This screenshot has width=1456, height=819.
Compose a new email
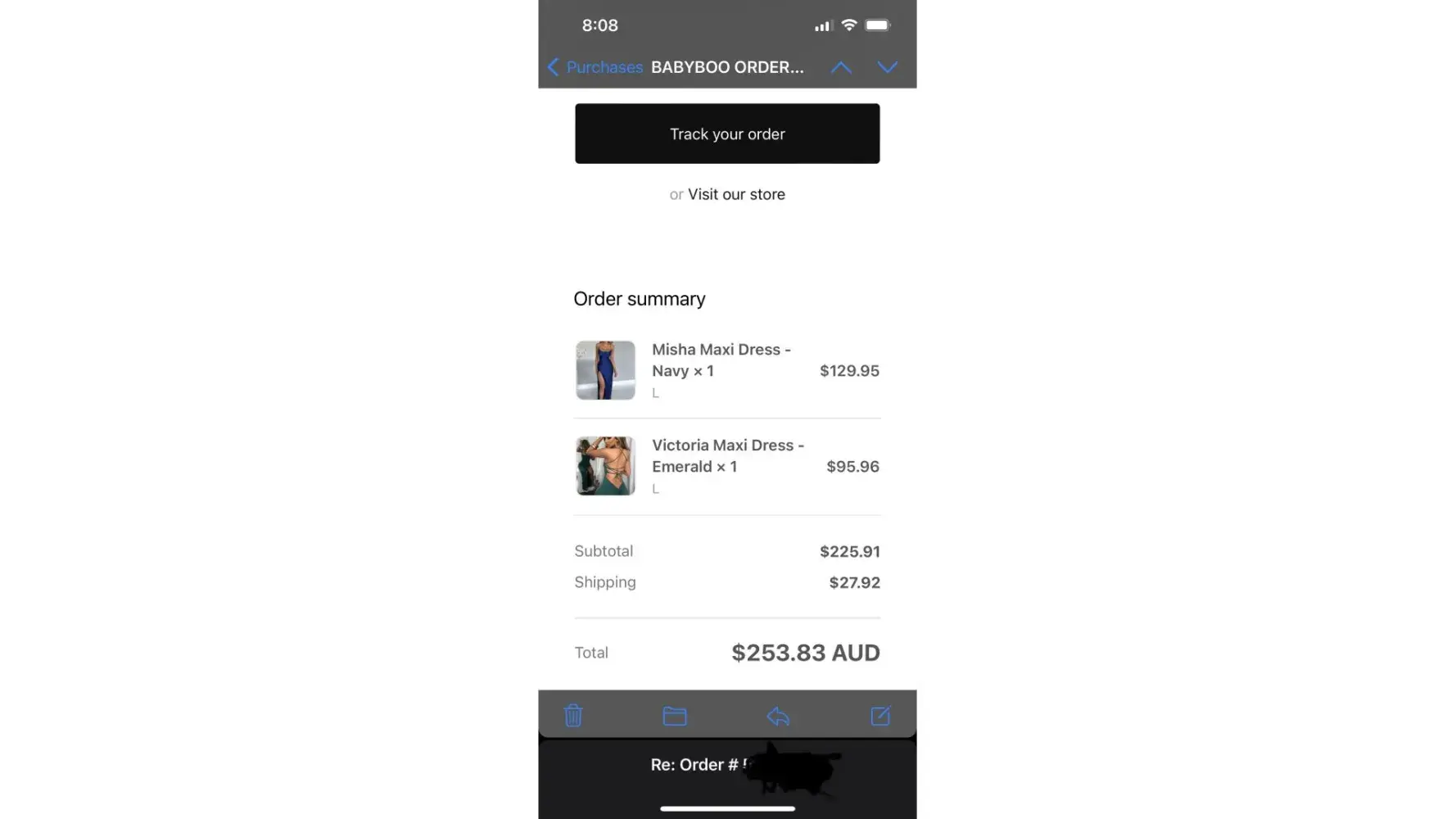tap(880, 716)
